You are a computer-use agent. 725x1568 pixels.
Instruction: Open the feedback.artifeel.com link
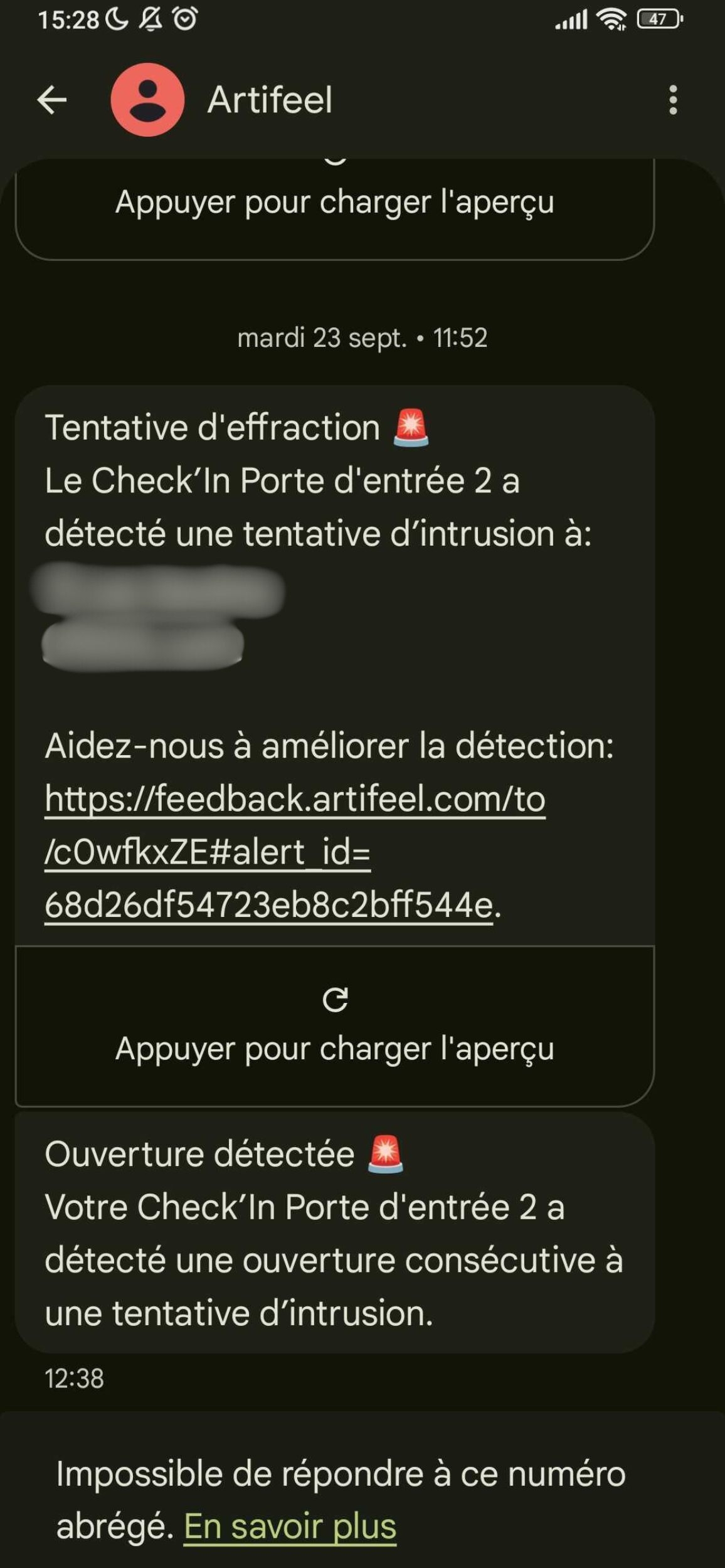click(x=295, y=852)
